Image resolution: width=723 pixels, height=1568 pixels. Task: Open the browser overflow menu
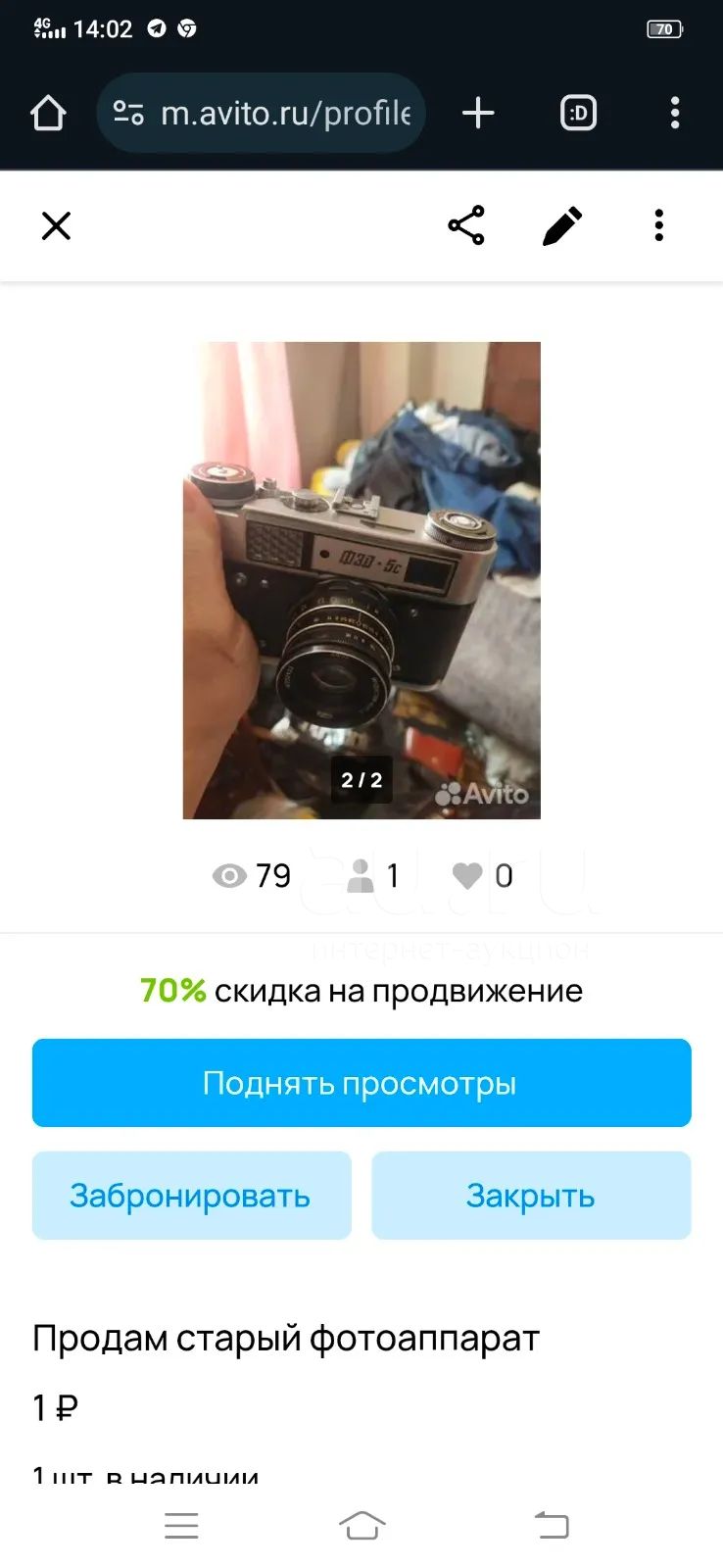pos(675,113)
